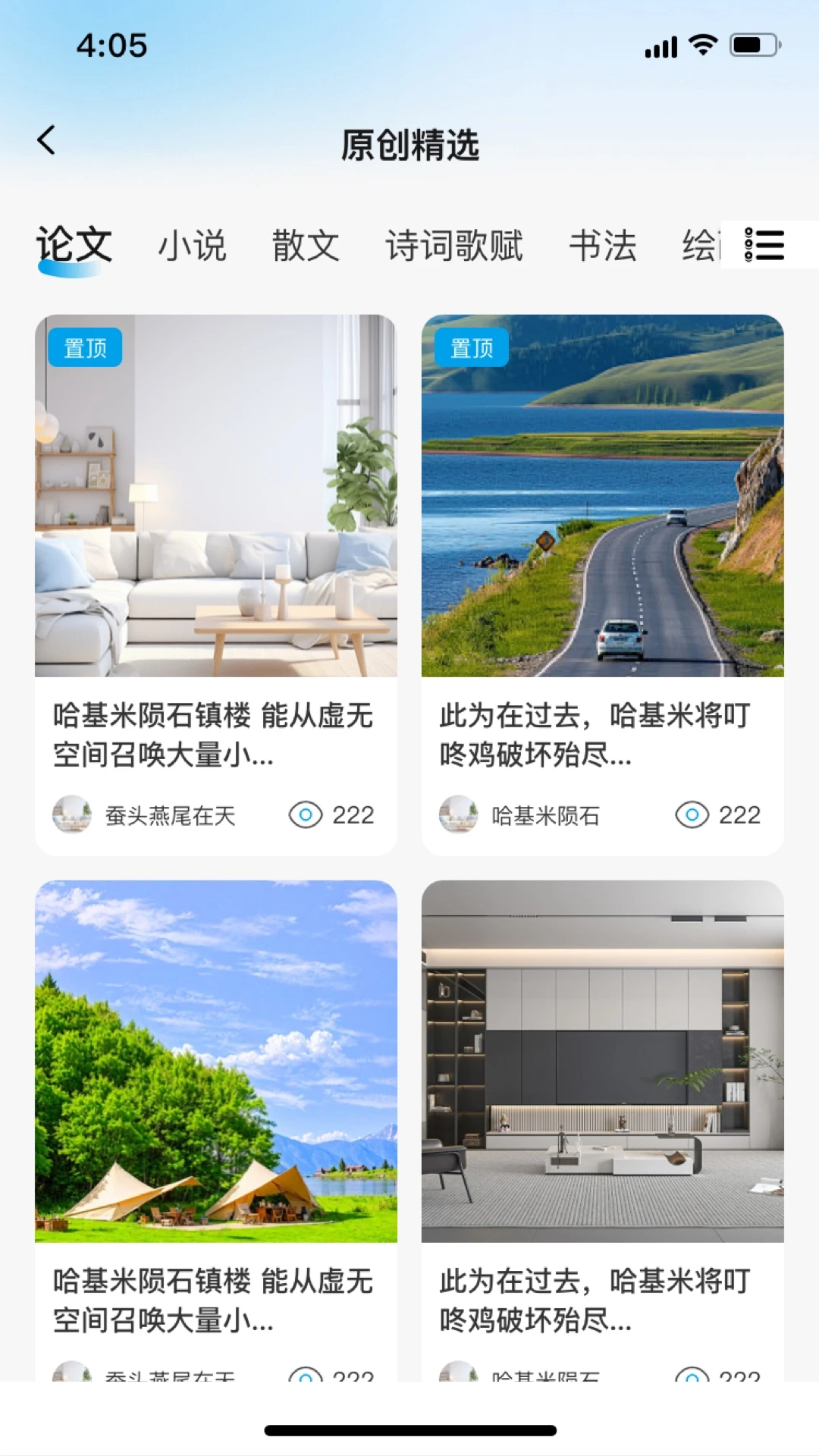Select the 散文 tab
This screenshot has width=819, height=1456.
coord(304,244)
